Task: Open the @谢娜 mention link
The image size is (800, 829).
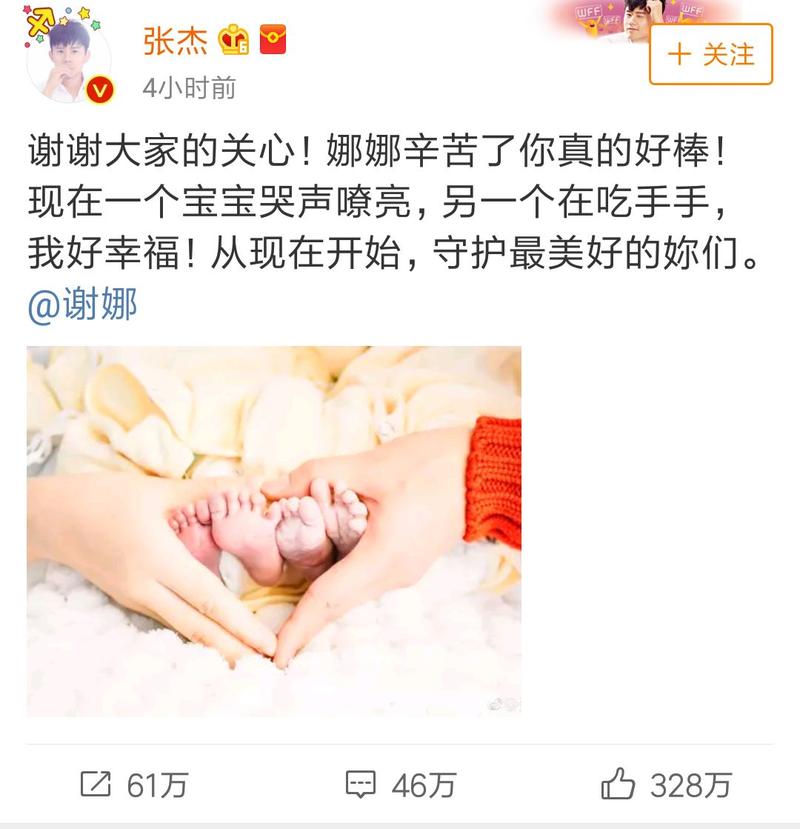Action: click(x=82, y=305)
